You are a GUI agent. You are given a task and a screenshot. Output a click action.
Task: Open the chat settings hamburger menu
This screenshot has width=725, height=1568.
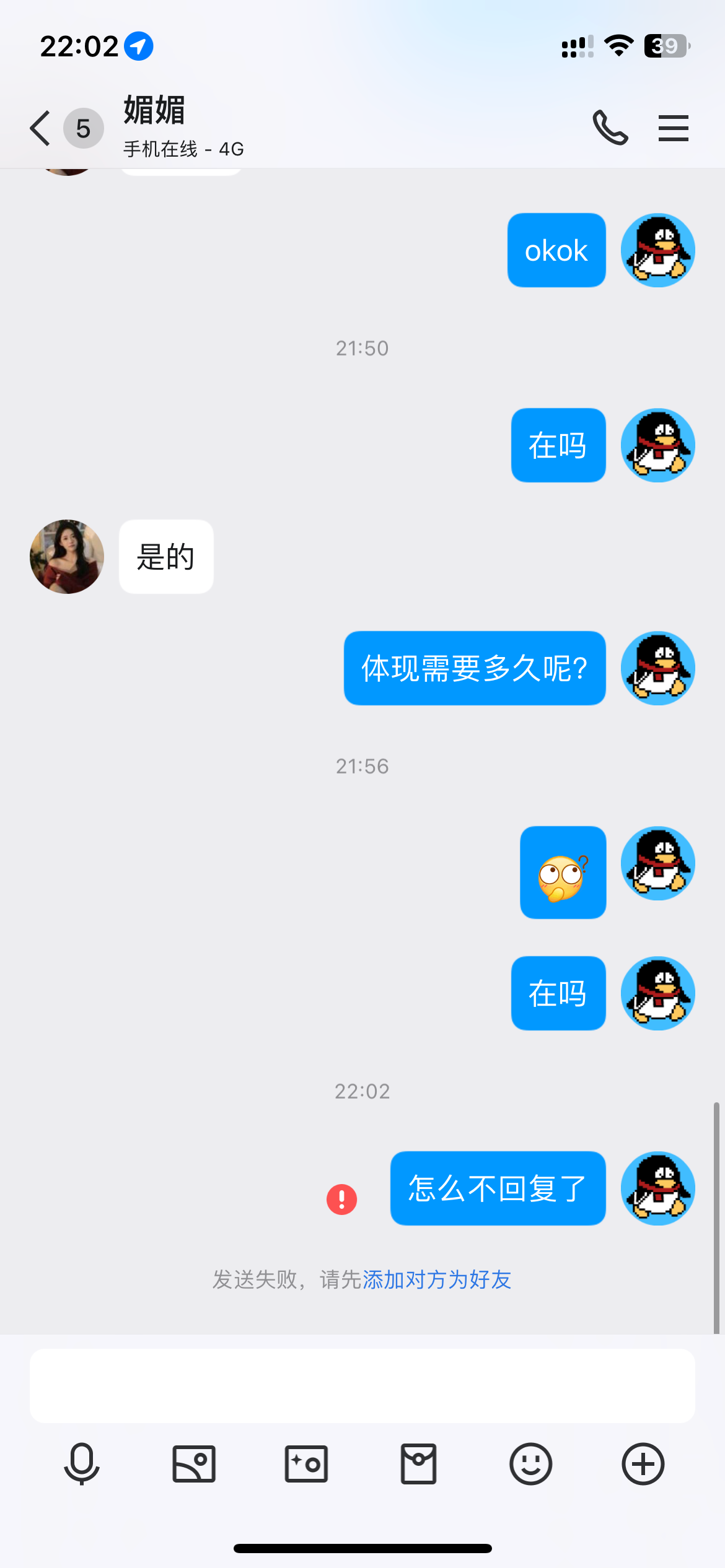coord(673,128)
